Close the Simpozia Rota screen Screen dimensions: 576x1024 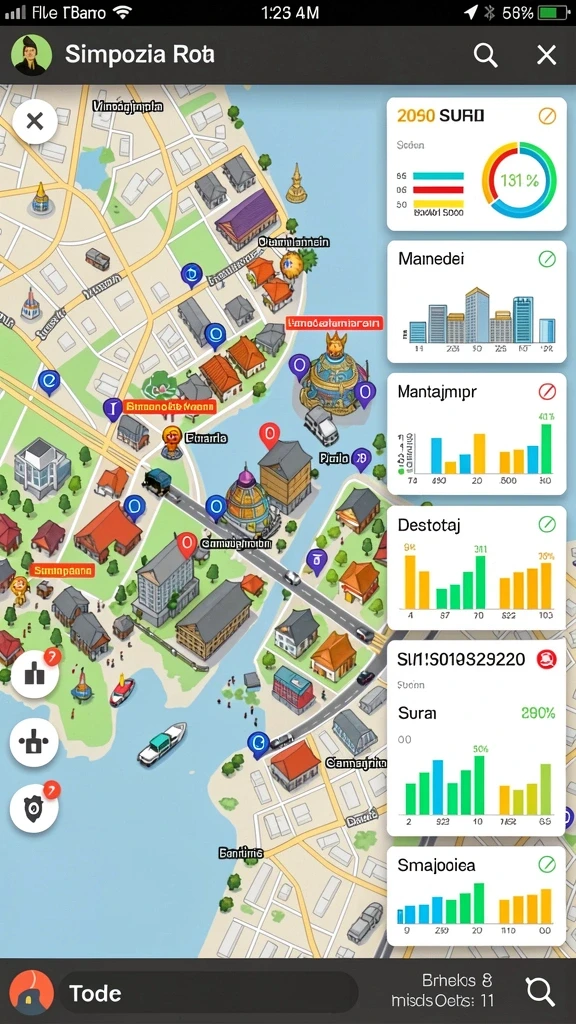click(547, 56)
